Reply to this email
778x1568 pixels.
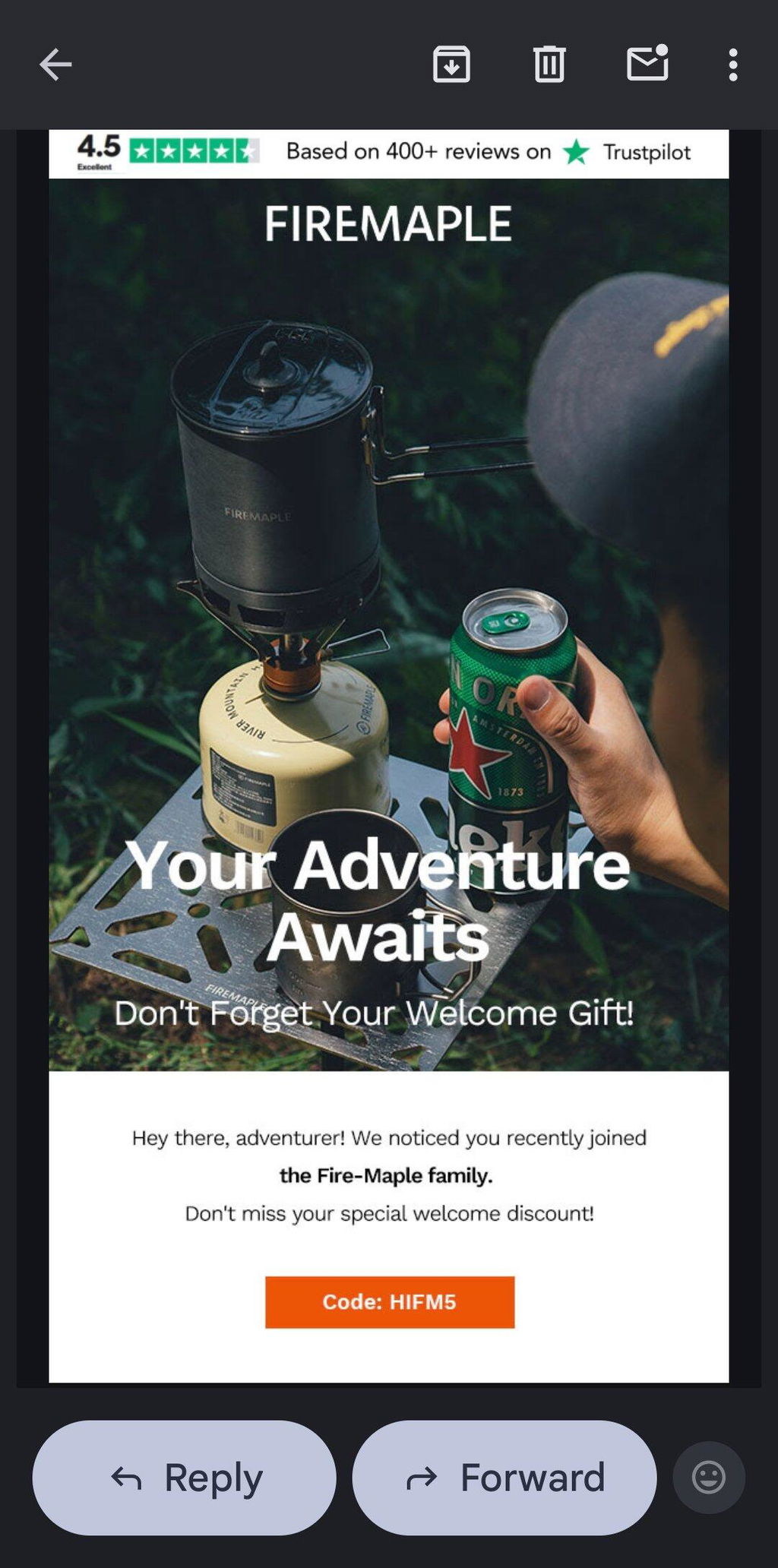point(185,1478)
